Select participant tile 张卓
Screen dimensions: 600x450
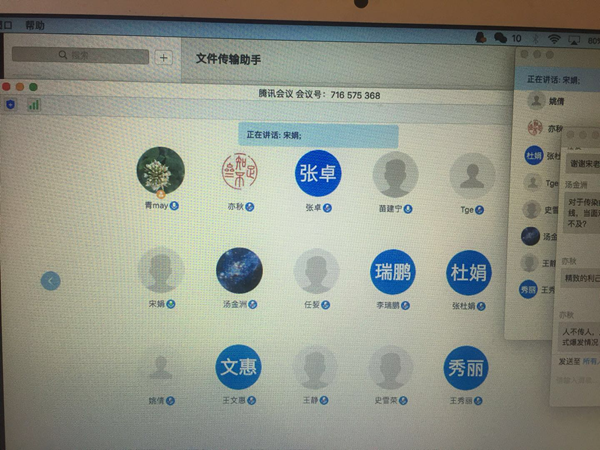tap(318, 172)
